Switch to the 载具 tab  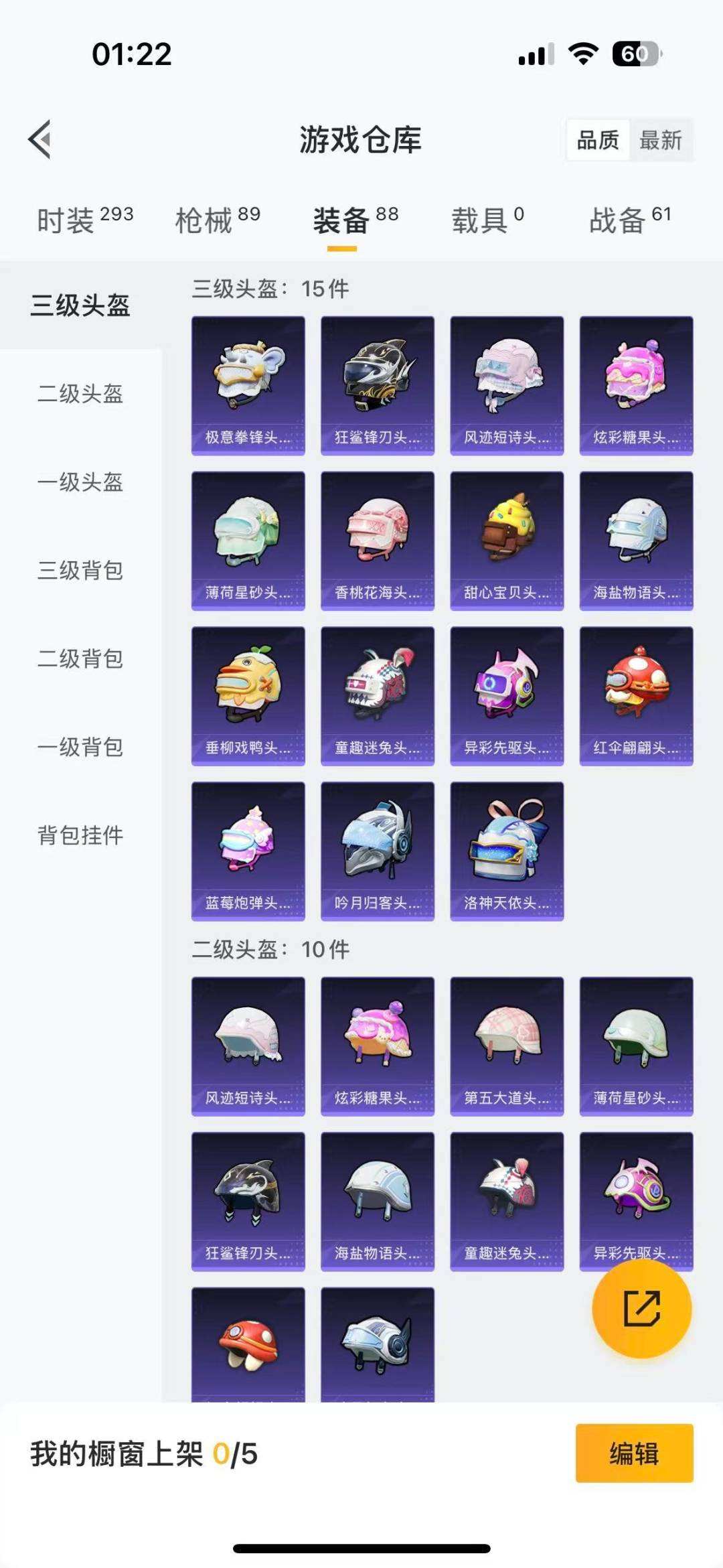[x=487, y=220]
